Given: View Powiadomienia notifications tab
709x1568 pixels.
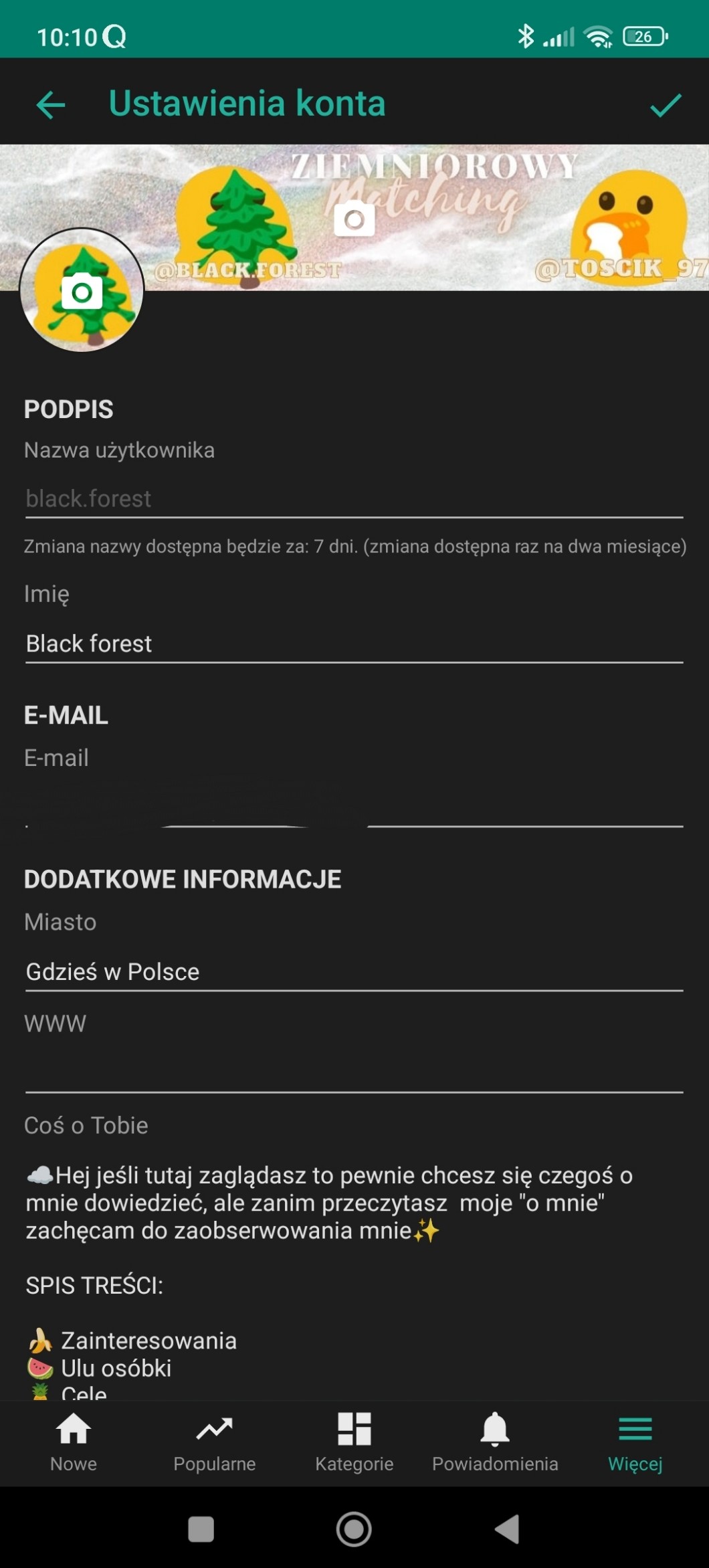Looking at the screenshot, I should pyautogui.click(x=495, y=1442).
